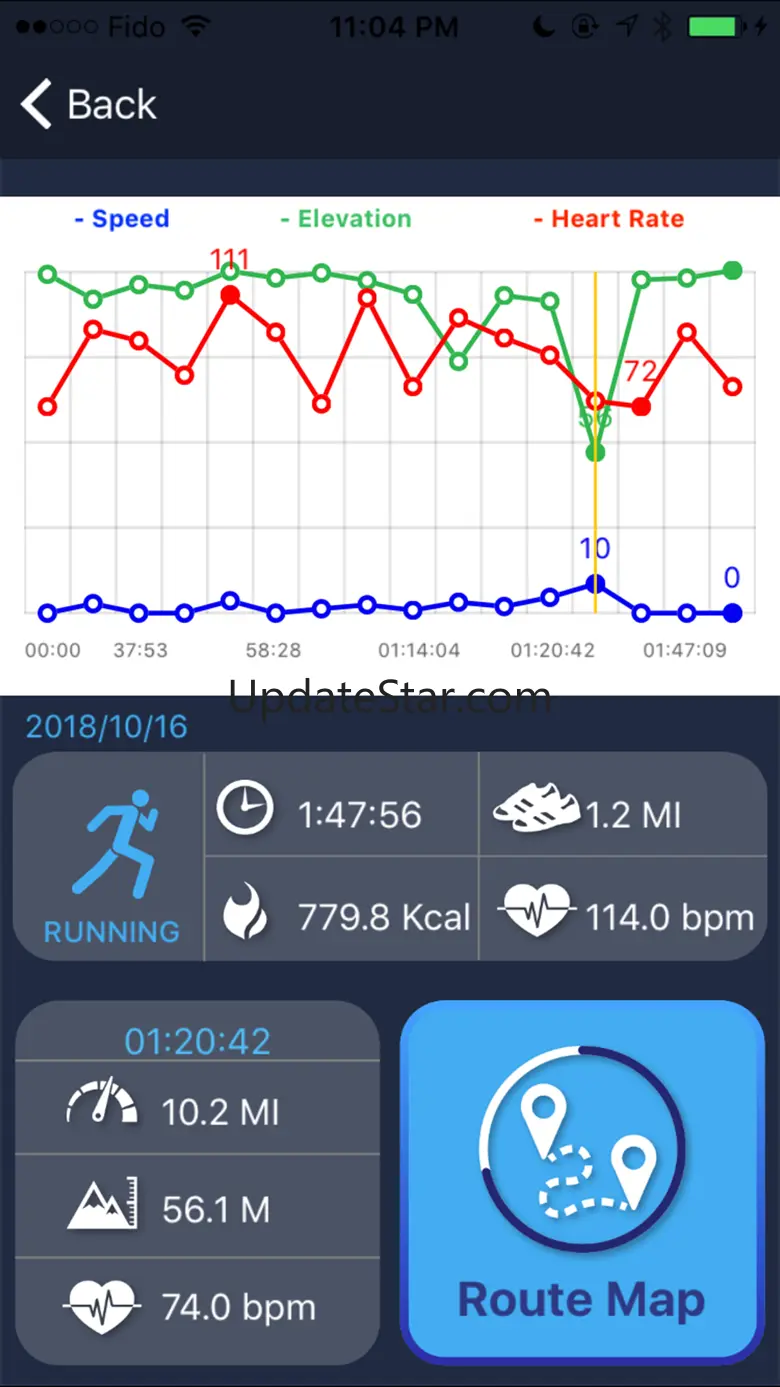Go back to the previous screen
Screen dimensions: 780x1387
88,104
